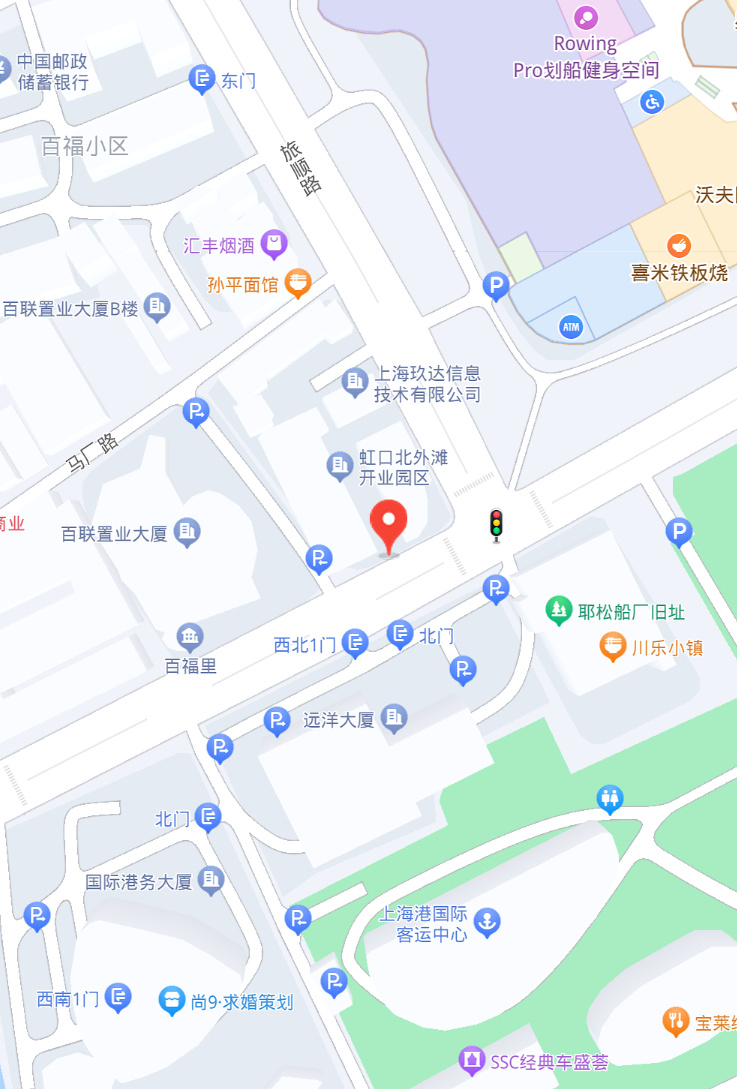Tap the traffic light icon
The width and height of the screenshot is (737, 1089).
click(x=496, y=524)
